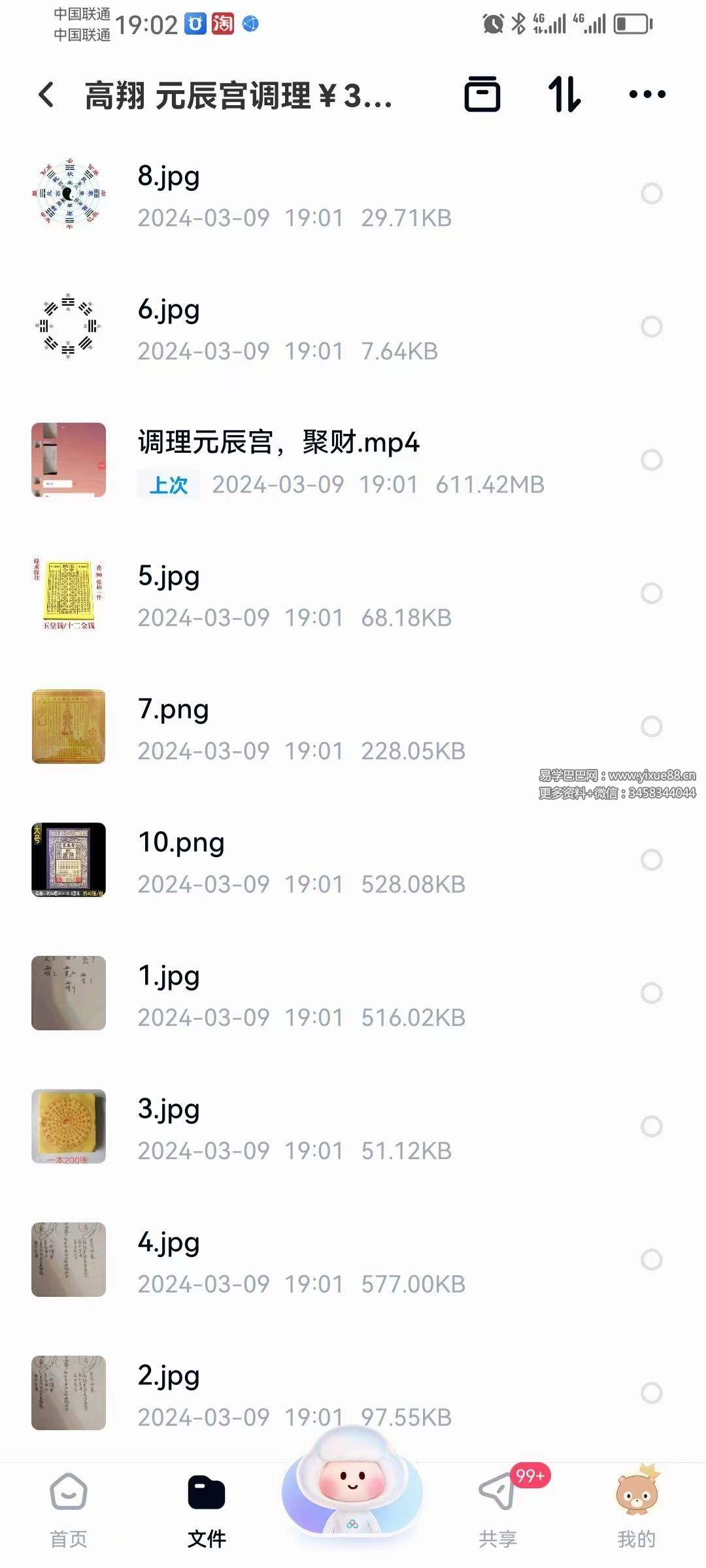Open the file 1.jpg

pos(294,994)
